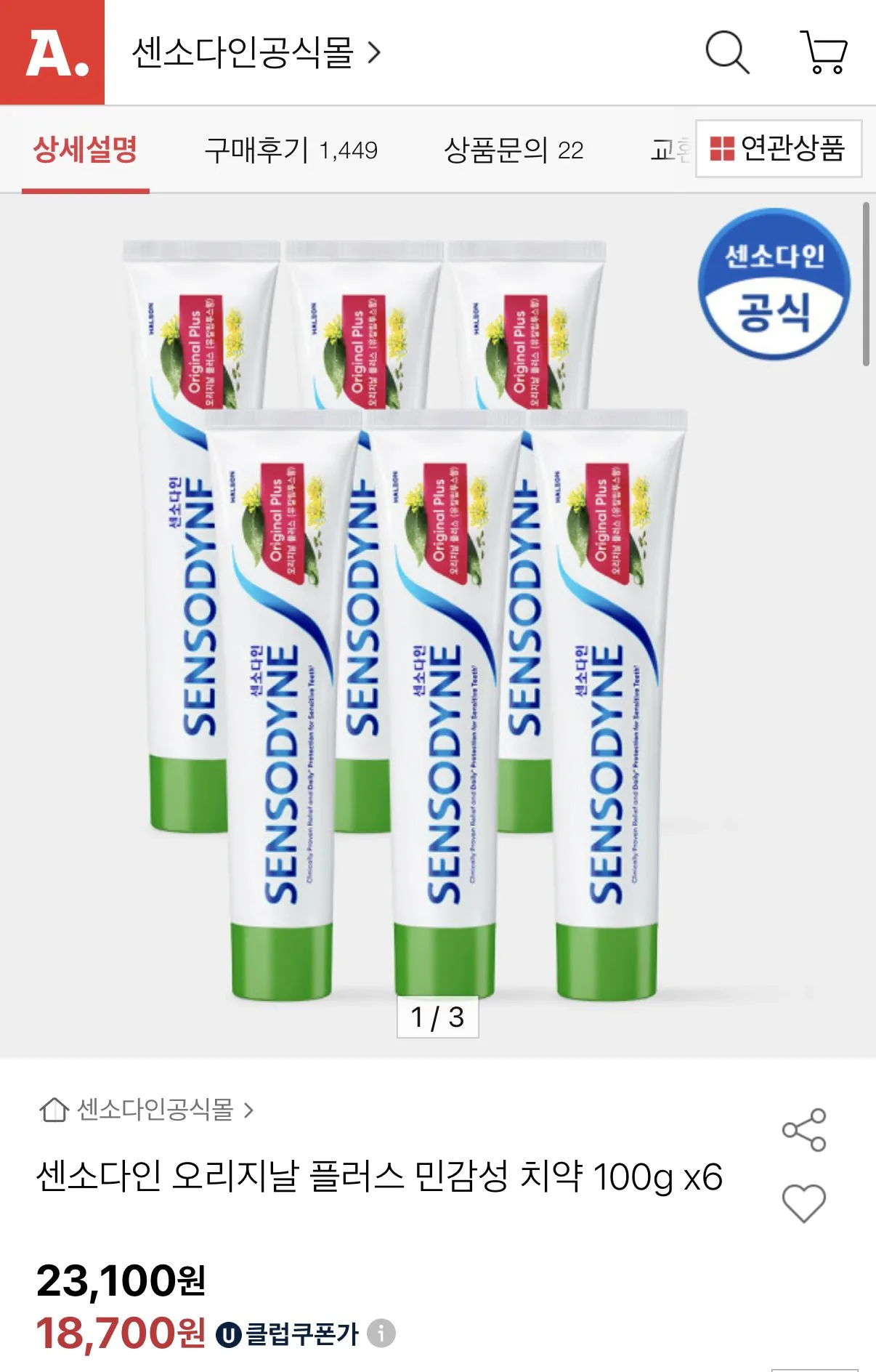Screen dimensions: 876x1372
Task: Open the shopping cart icon
Action: (824, 52)
